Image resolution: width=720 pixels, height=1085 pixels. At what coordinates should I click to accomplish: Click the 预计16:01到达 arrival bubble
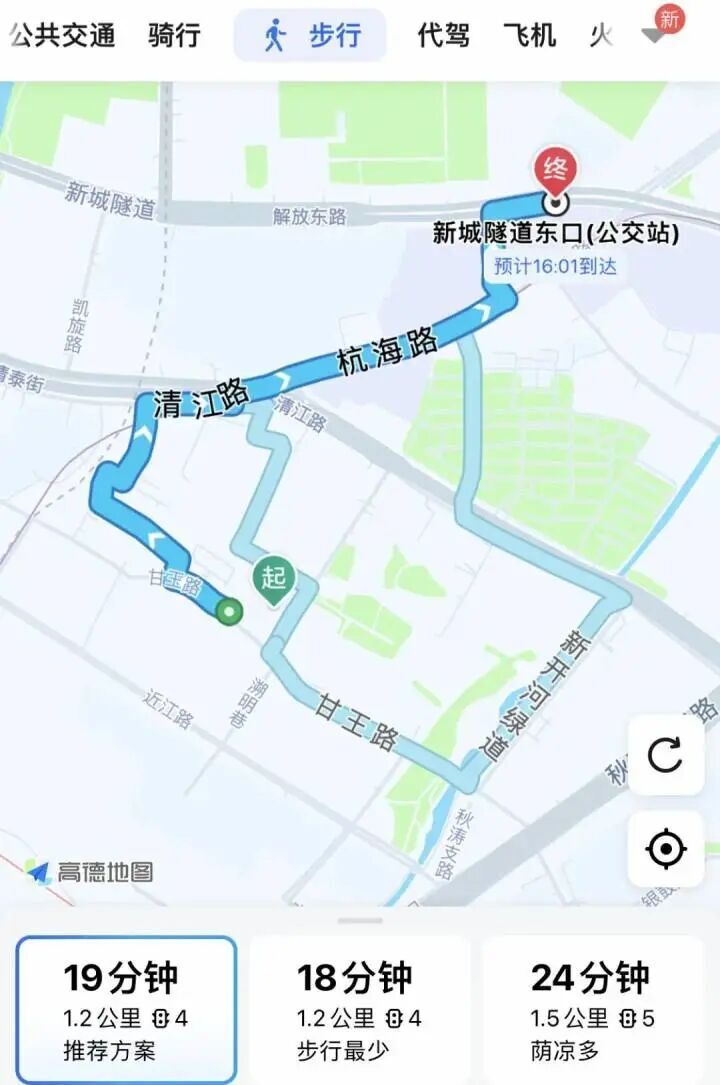(x=557, y=266)
